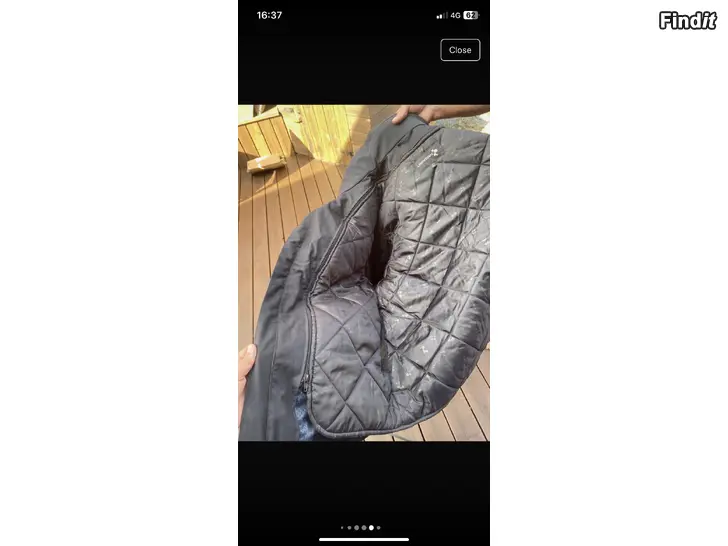728x546 pixels.
Task: Tap the page indicator dots below the photo
Action: coord(362,527)
